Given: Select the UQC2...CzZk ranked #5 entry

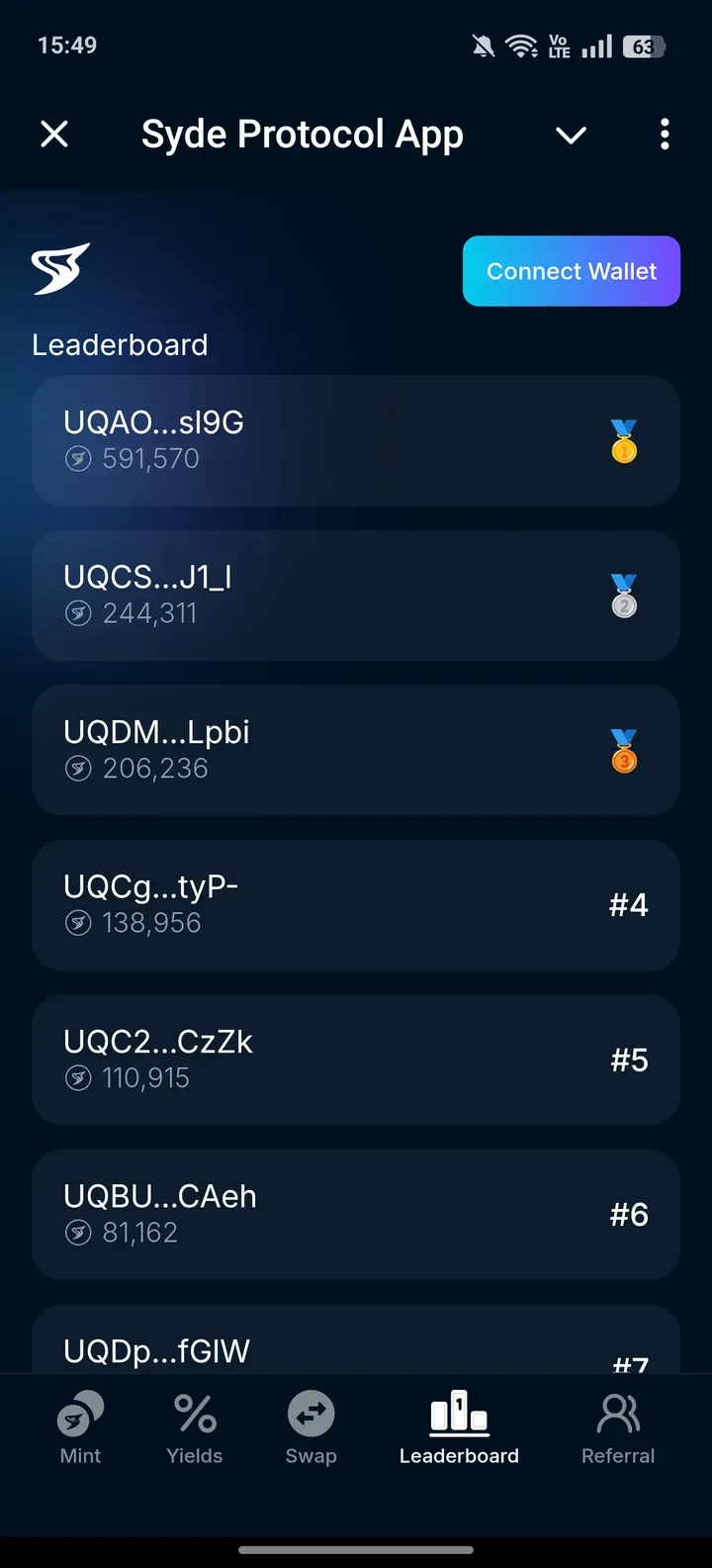Looking at the screenshot, I should pos(356,1060).
